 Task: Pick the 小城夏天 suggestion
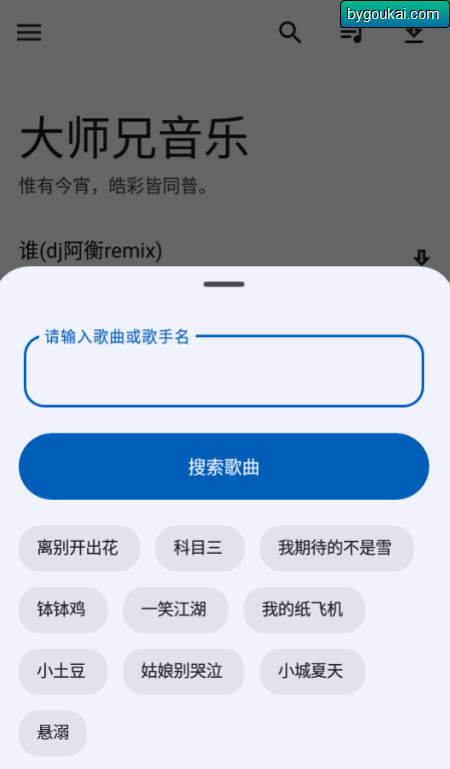coord(312,671)
